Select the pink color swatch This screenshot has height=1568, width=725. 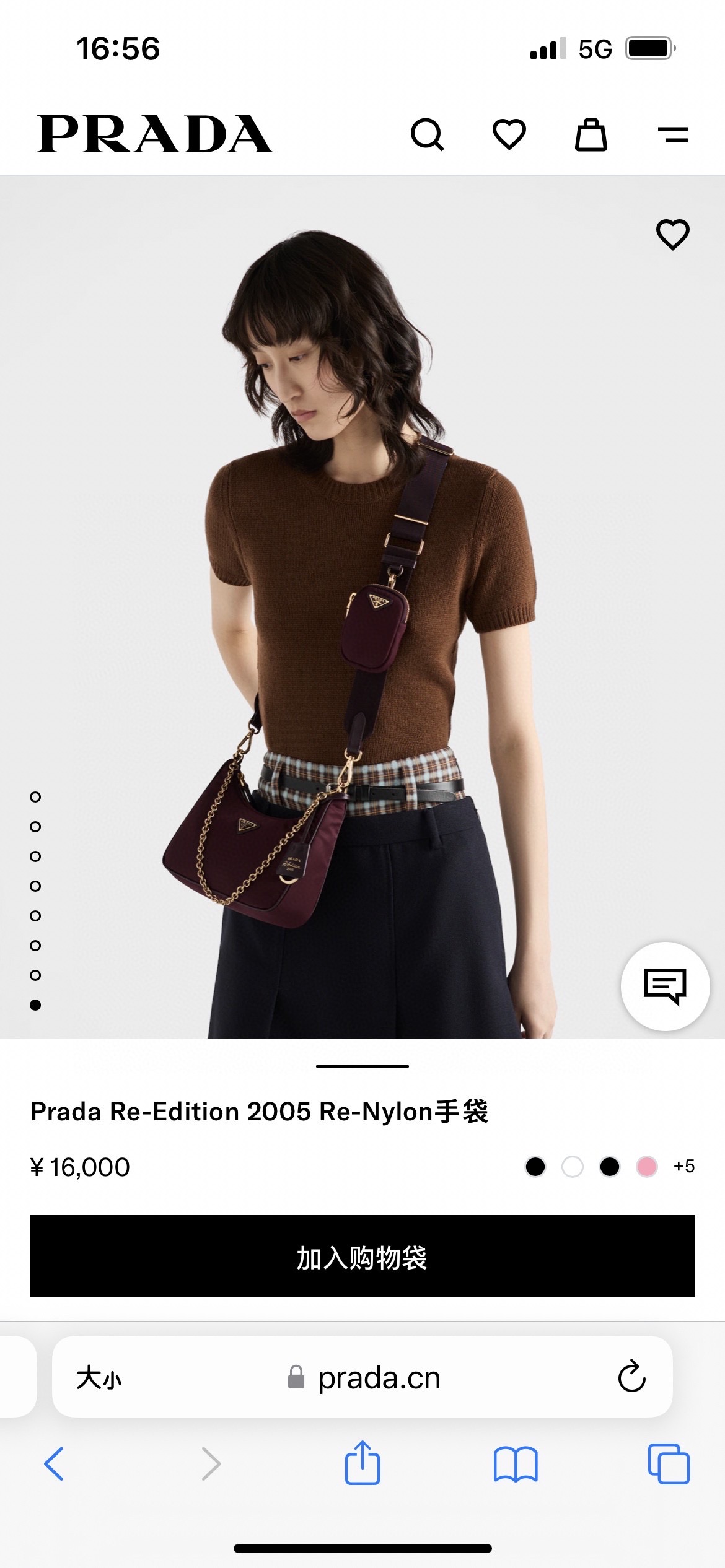646,1167
